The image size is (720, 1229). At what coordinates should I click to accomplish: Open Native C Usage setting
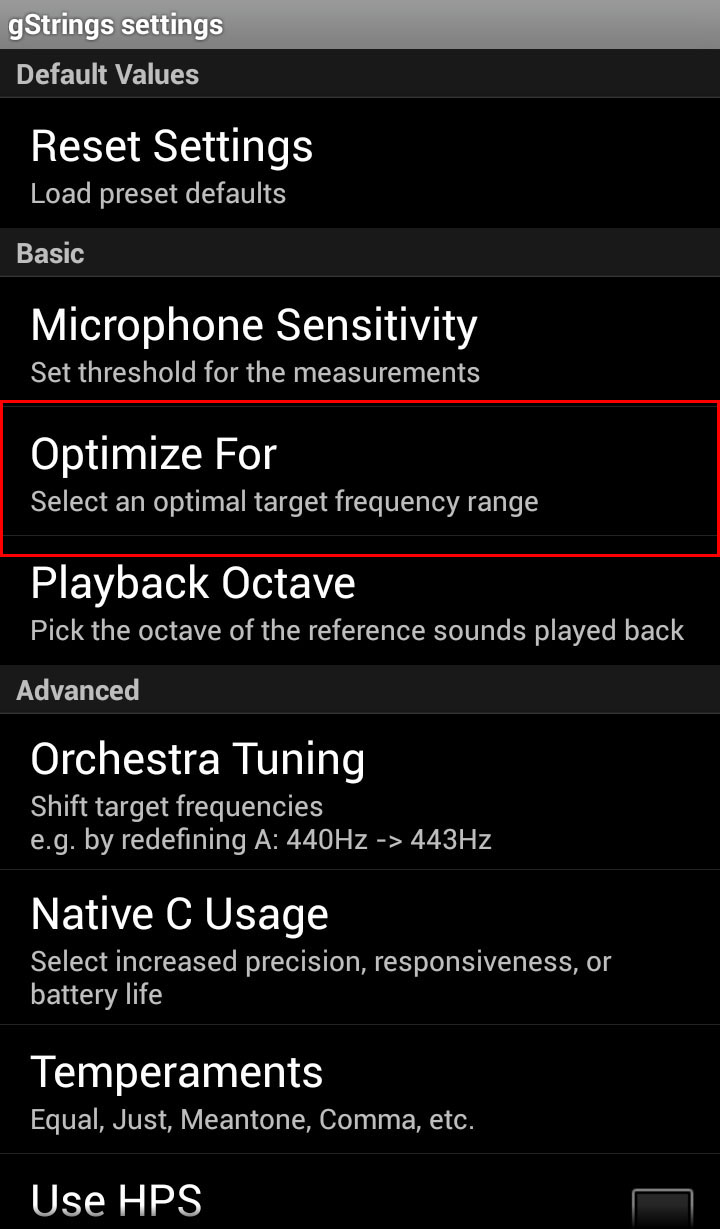[x=360, y=948]
